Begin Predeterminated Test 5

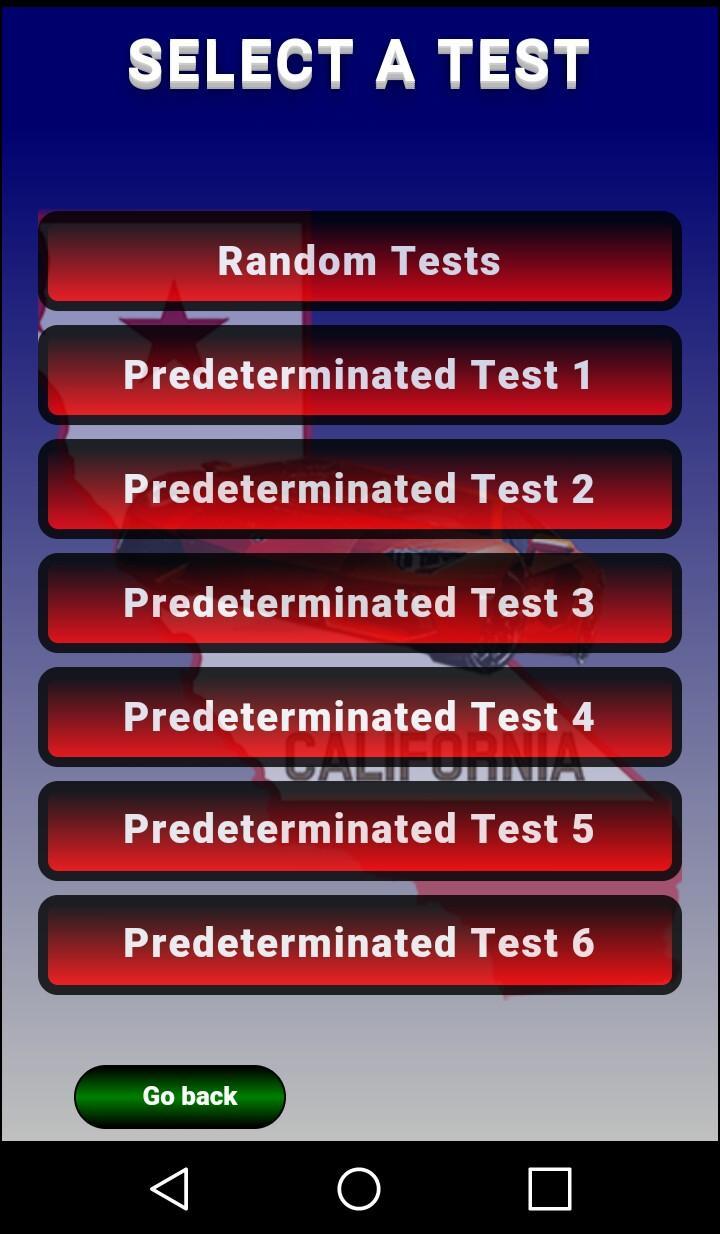click(x=359, y=830)
